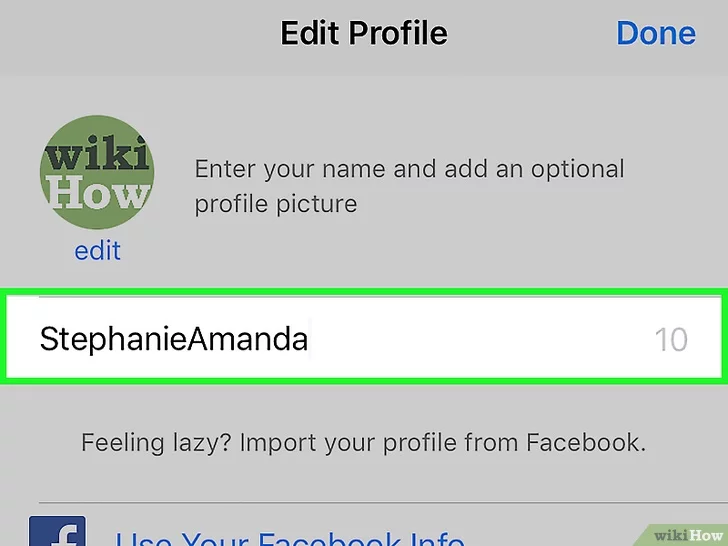Select Use Your Facebook Info
The height and width of the screenshot is (546, 728).
click(290, 536)
